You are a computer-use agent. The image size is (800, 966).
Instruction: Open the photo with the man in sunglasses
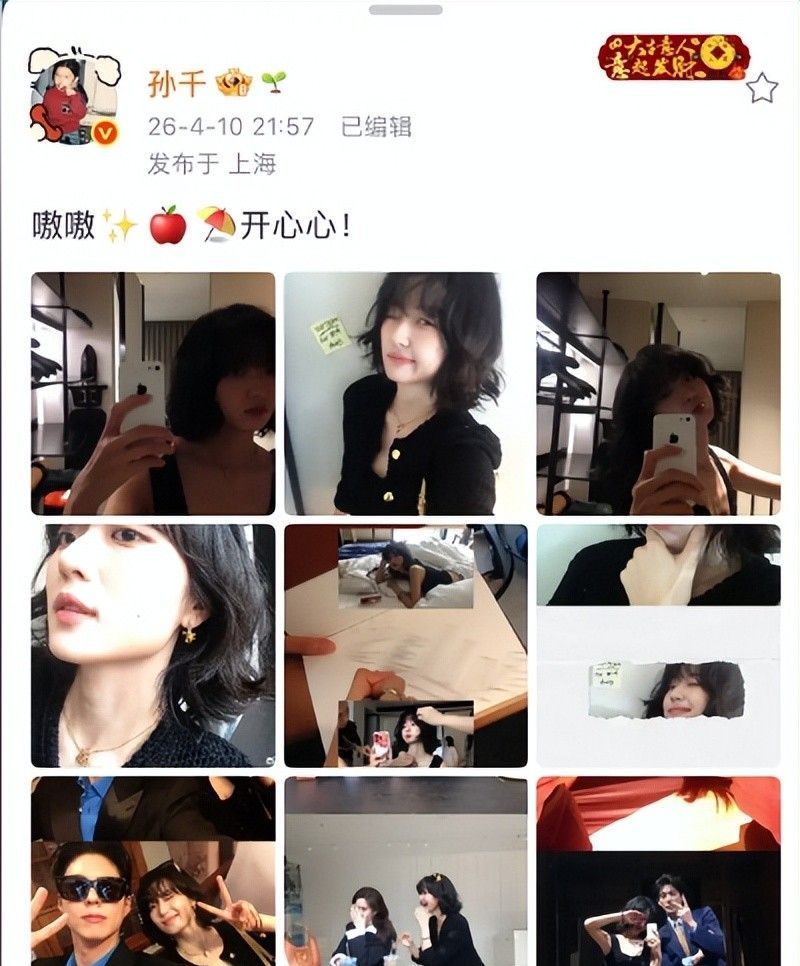tap(153, 870)
